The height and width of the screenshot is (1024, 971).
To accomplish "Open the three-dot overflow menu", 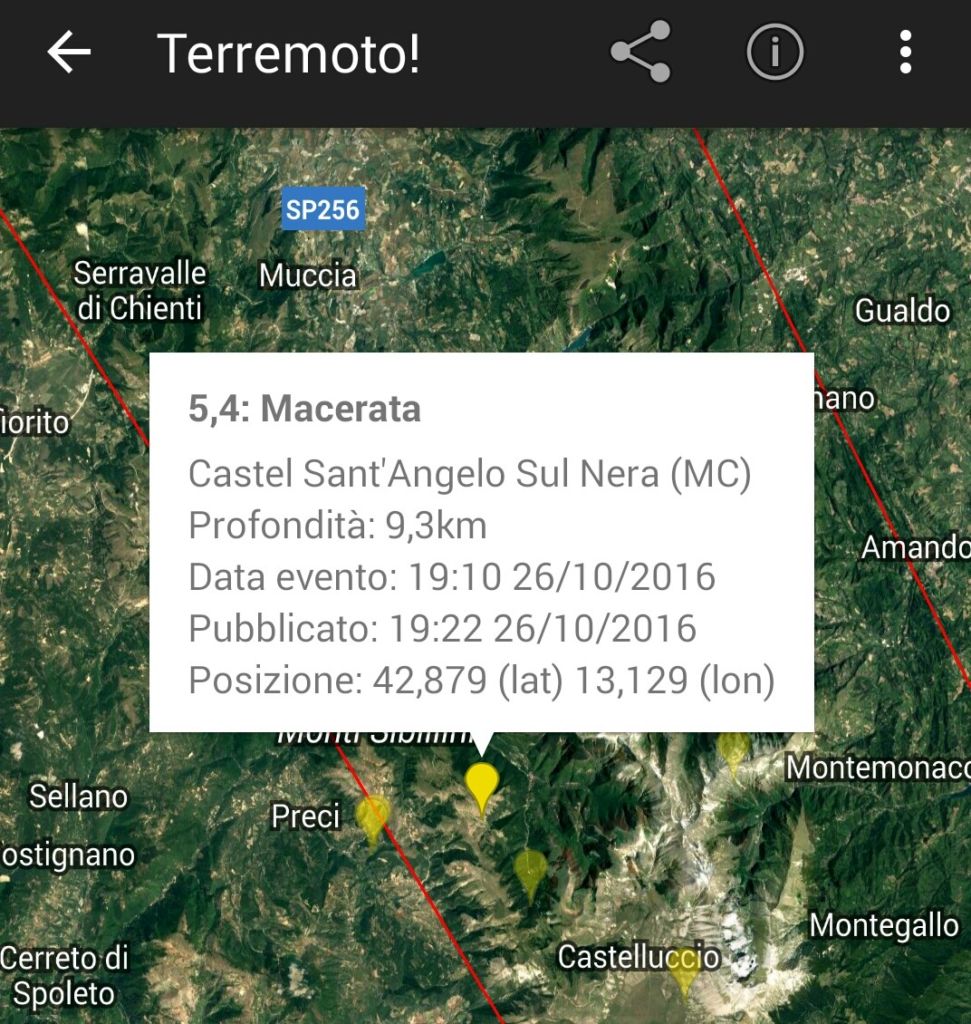I will 905,52.
